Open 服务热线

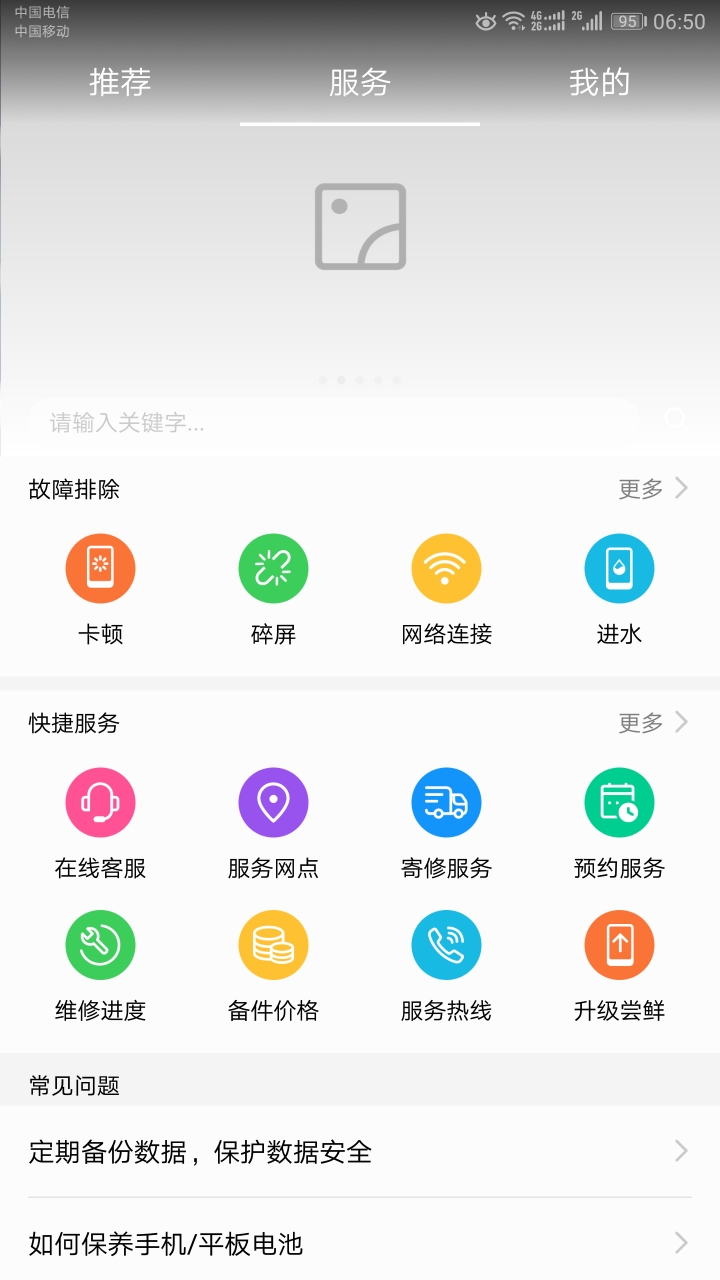pos(446,967)
